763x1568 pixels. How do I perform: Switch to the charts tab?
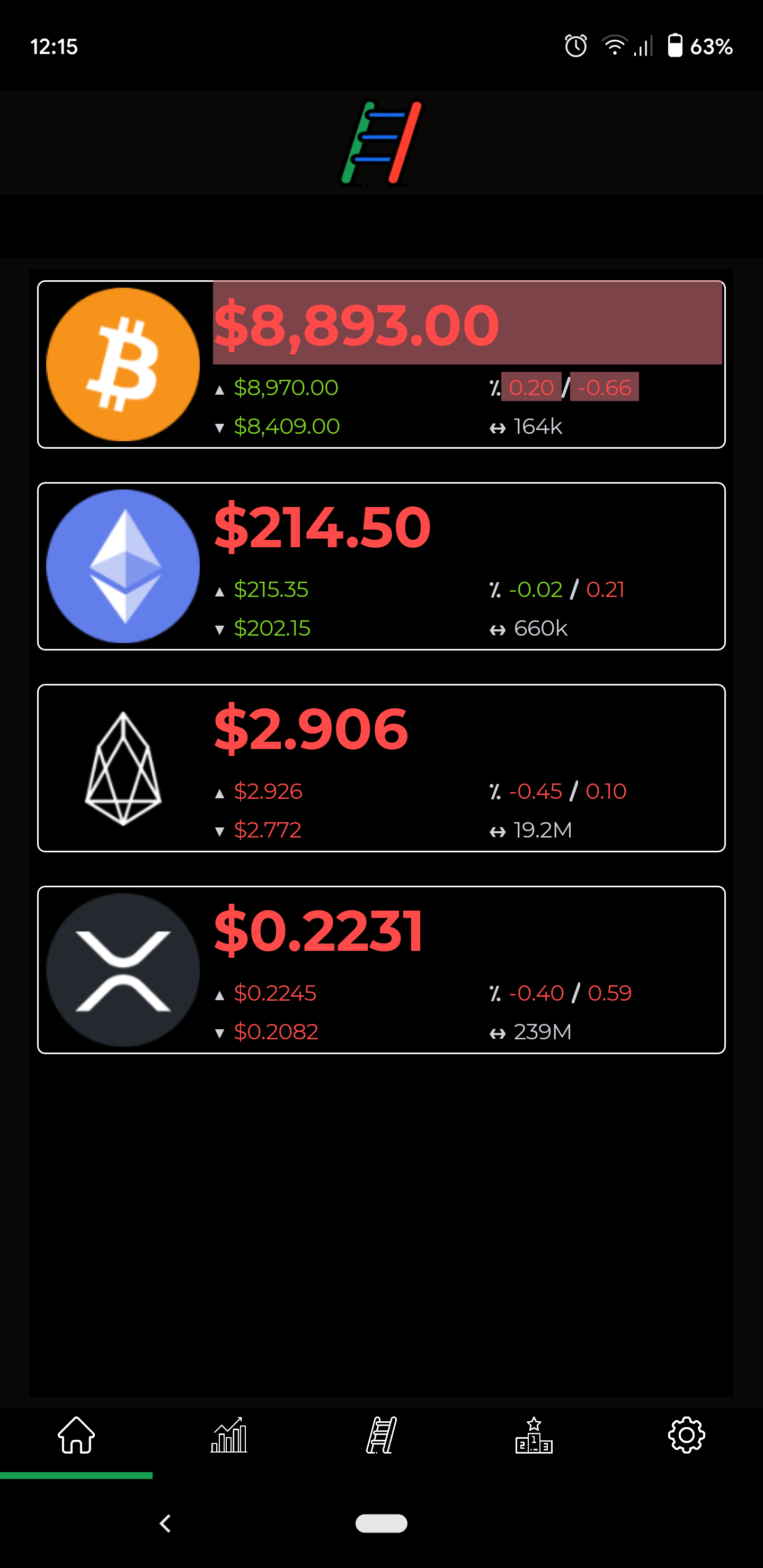coord(229,1436)
